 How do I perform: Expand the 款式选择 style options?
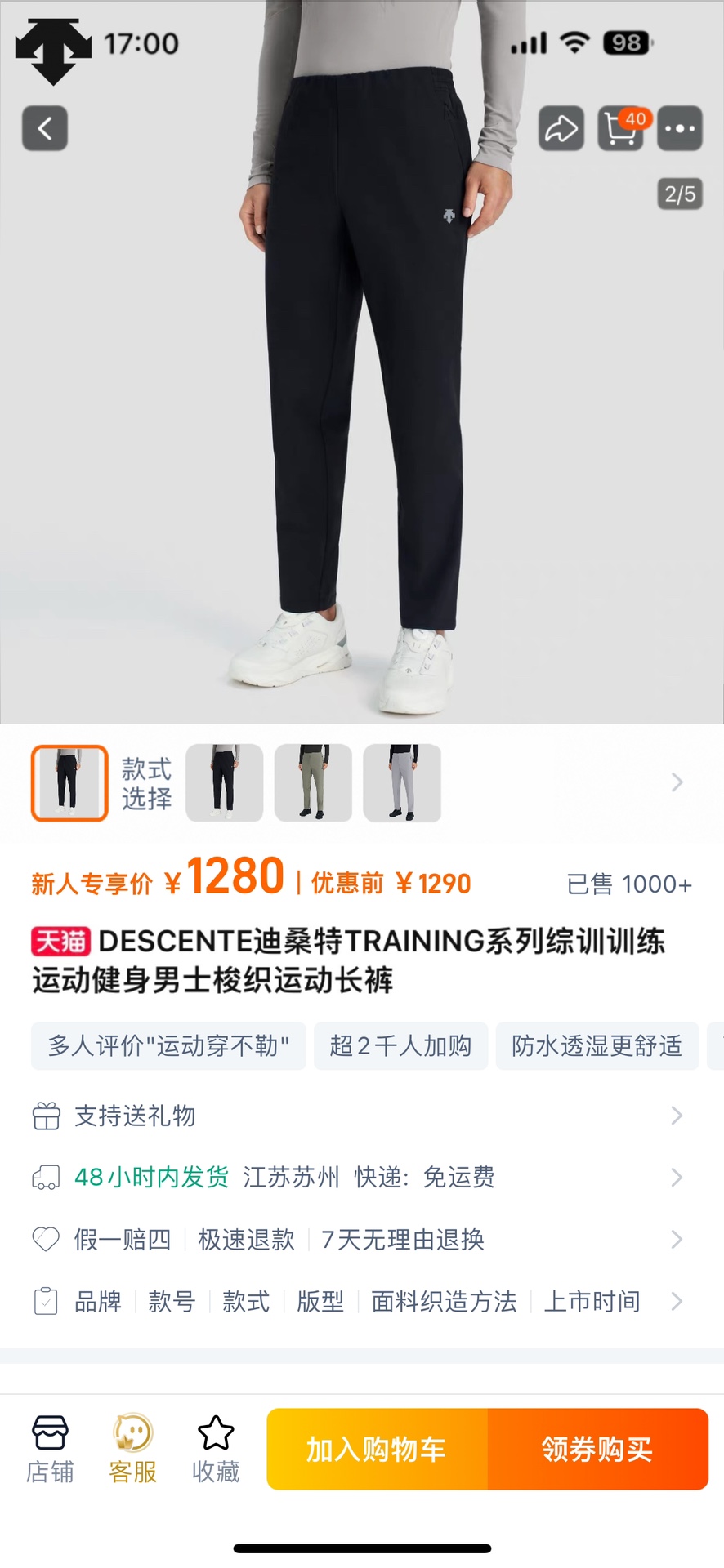click(x=677, y=782)
